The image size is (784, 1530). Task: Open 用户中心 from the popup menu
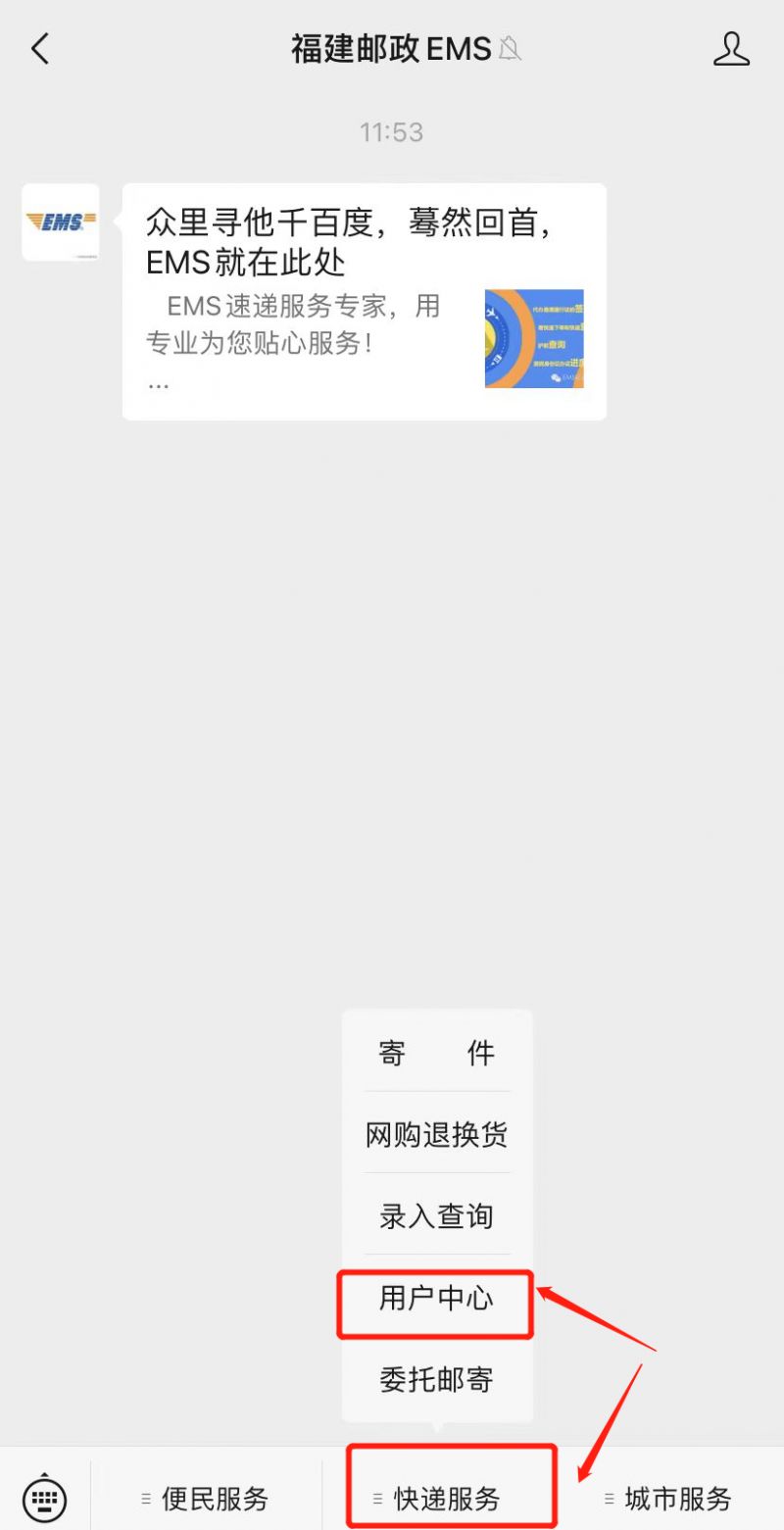tap(437, 1299)
